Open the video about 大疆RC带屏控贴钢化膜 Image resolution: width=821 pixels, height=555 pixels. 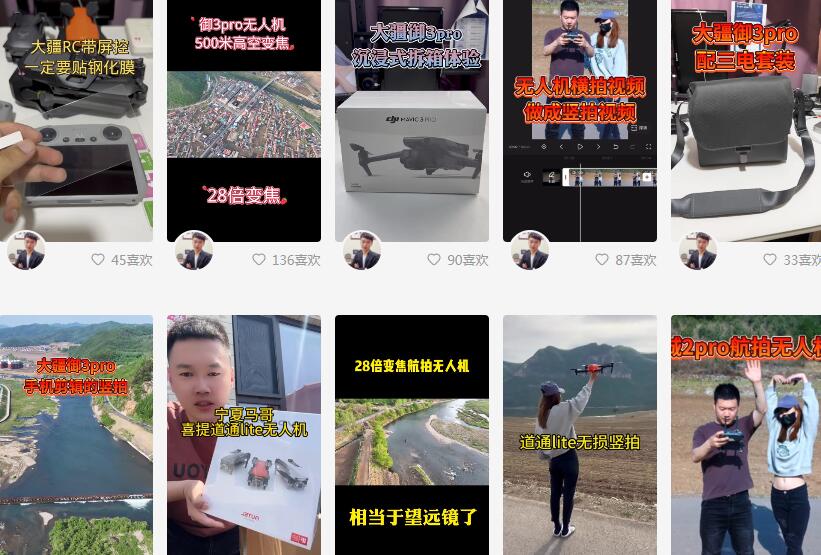[x=76, y=120]
